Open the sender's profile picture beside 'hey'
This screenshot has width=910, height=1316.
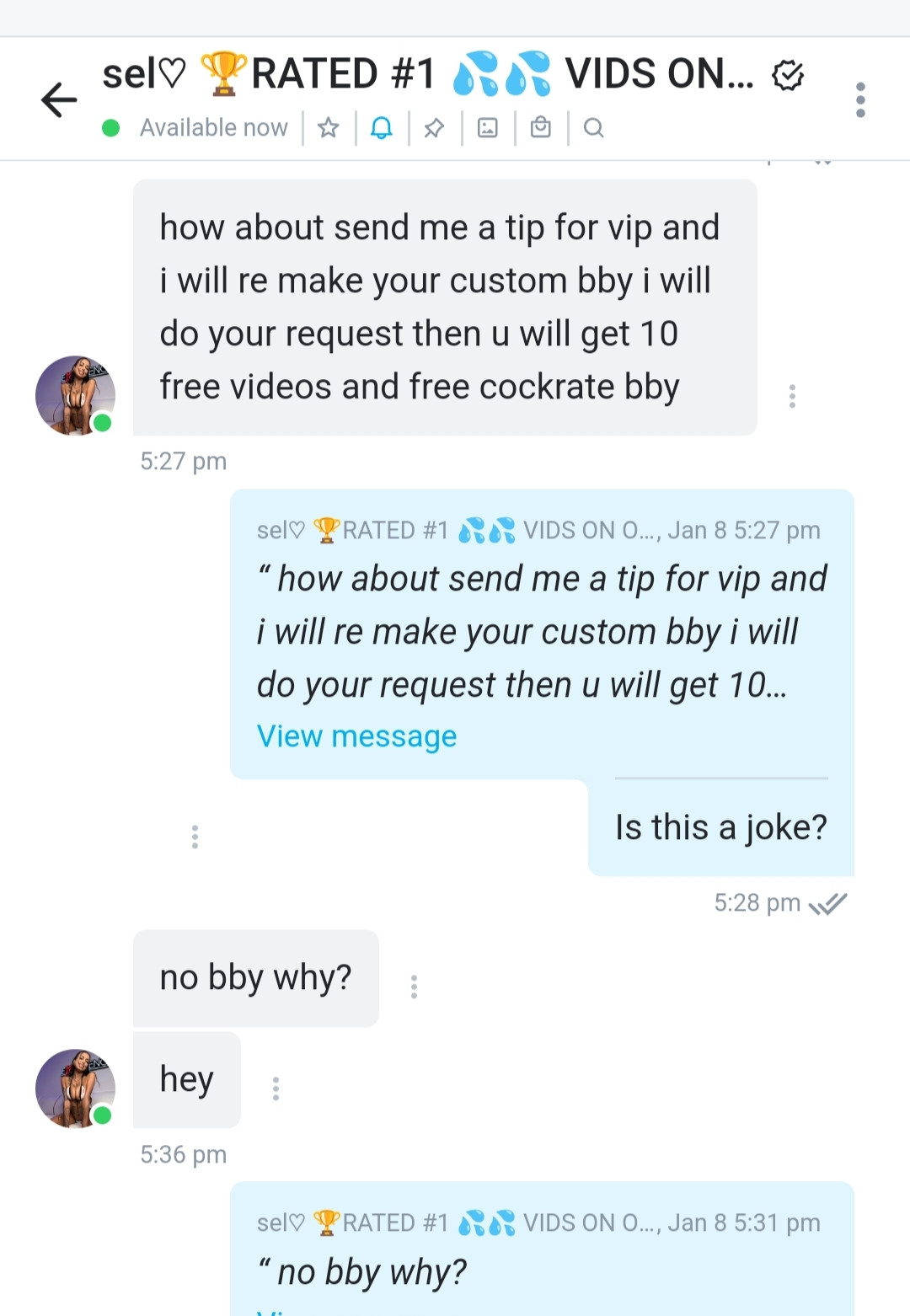coord(75,1089)
